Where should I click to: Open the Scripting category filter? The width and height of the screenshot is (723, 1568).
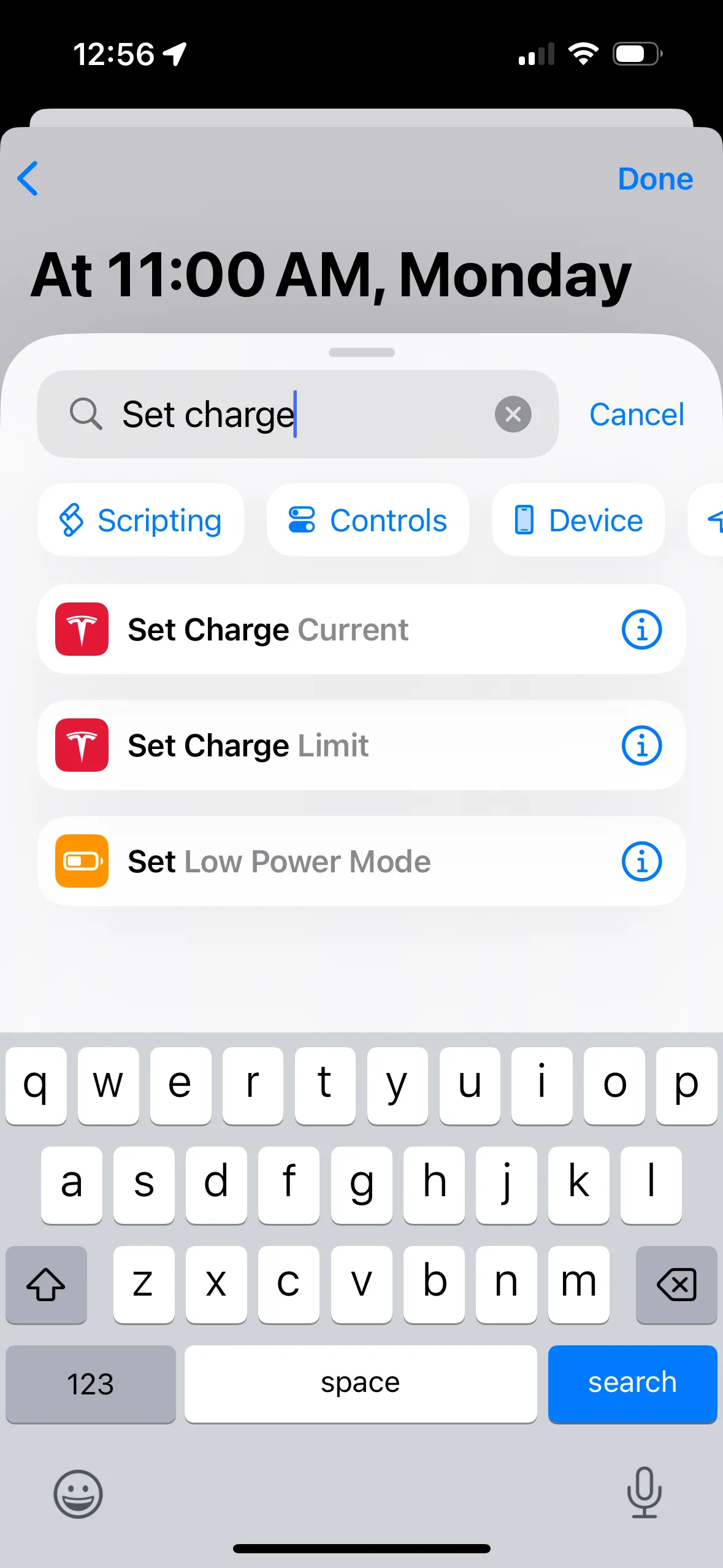[x=140, y=520]
